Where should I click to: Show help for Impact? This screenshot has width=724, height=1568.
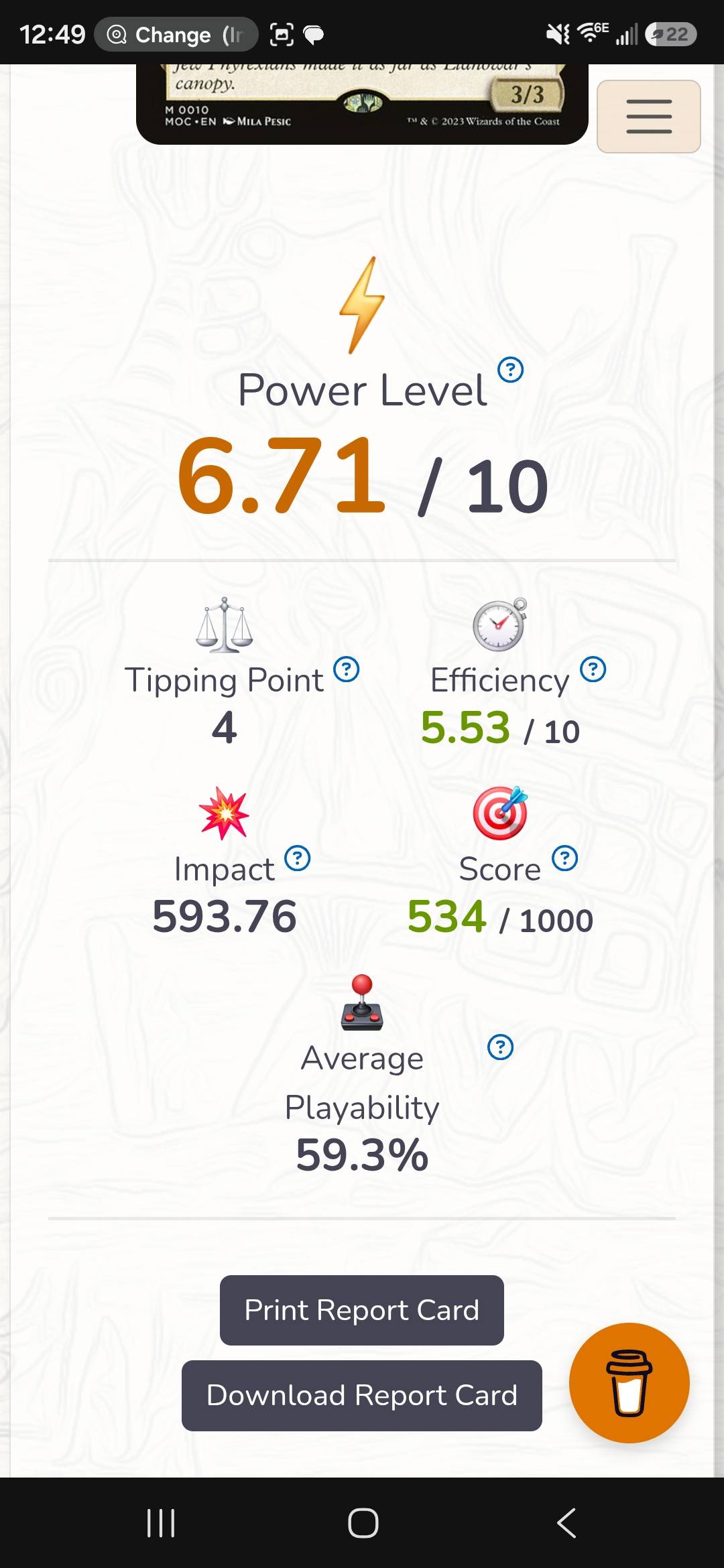(298, 858)
